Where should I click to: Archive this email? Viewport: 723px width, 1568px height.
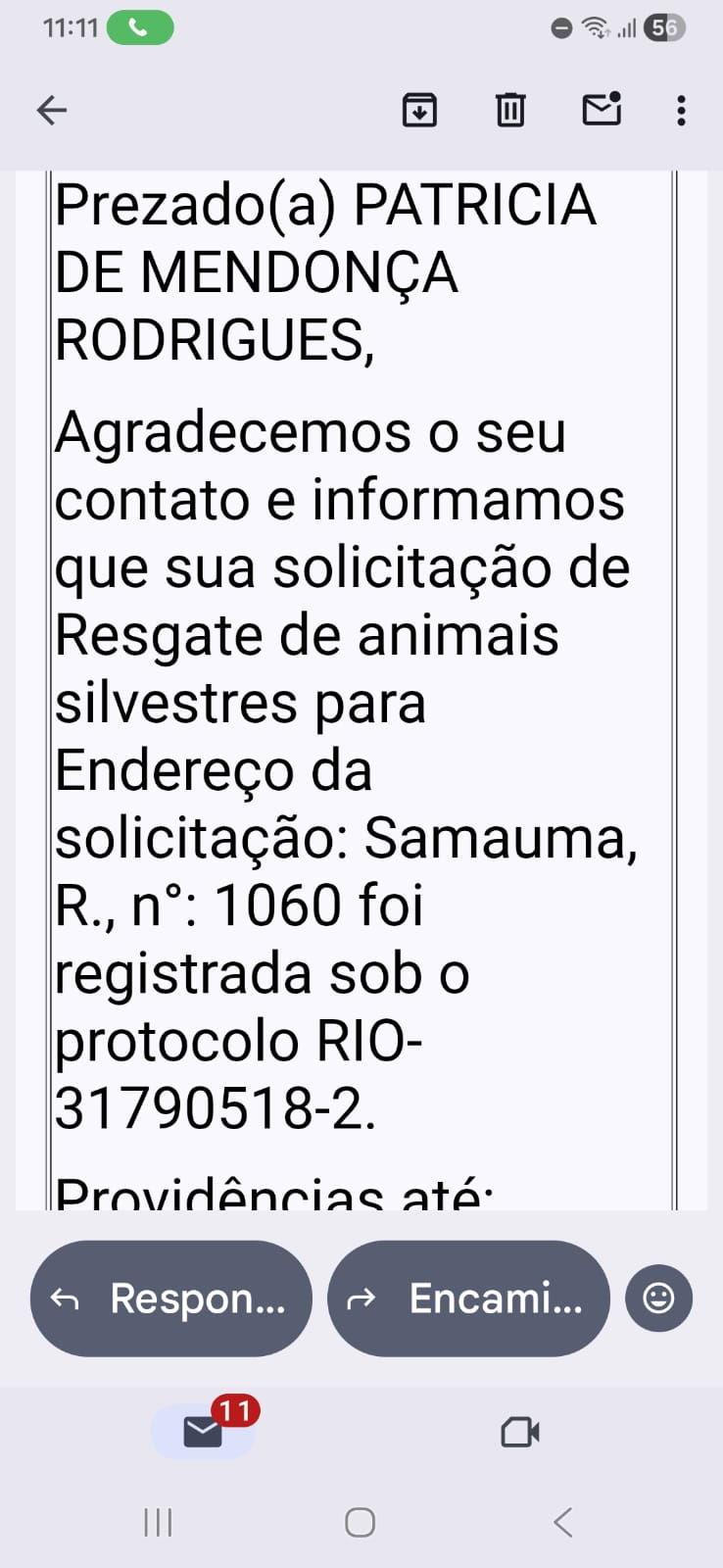(x=419, y=110)
